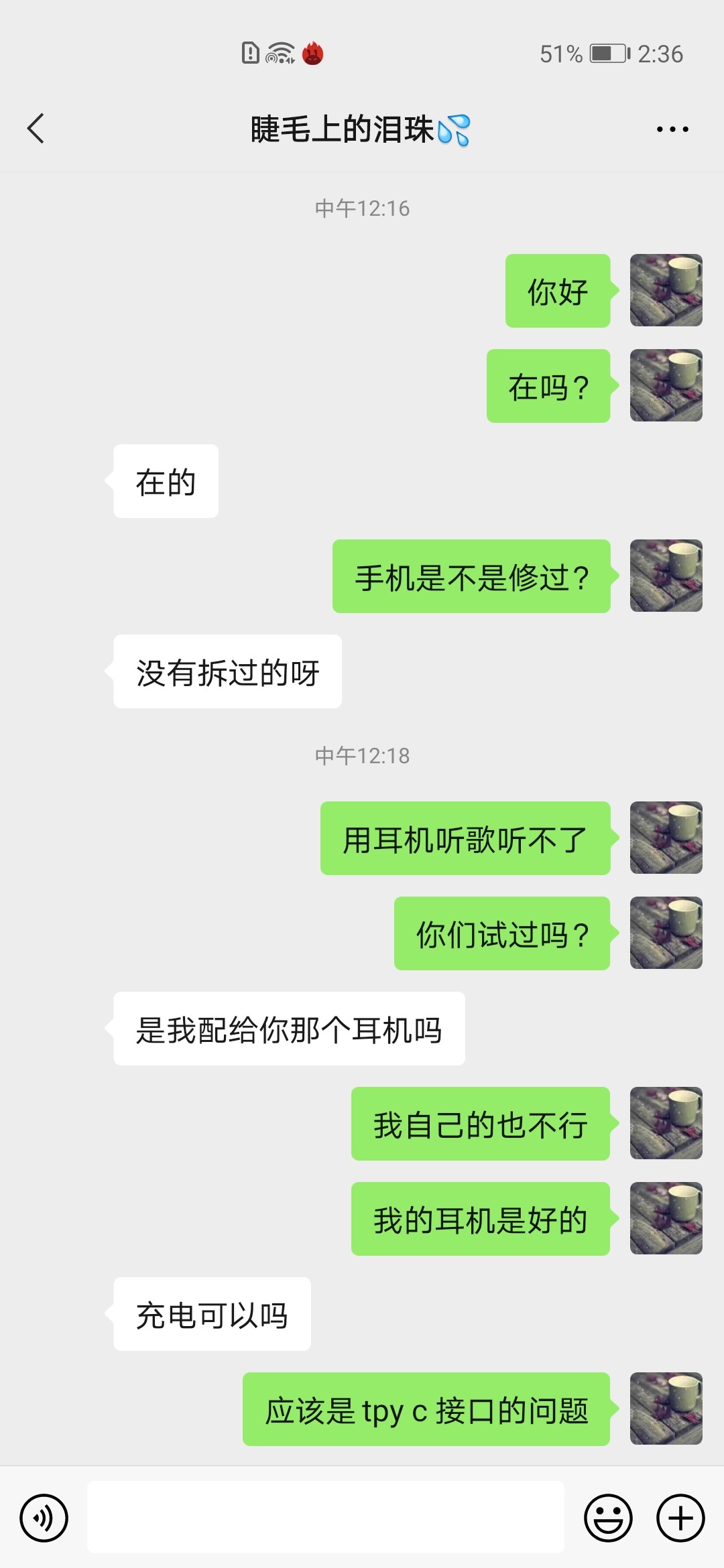724x1568 pixels.
Task: Select the 中午12:18 timestamp
Action: point(362,756)
